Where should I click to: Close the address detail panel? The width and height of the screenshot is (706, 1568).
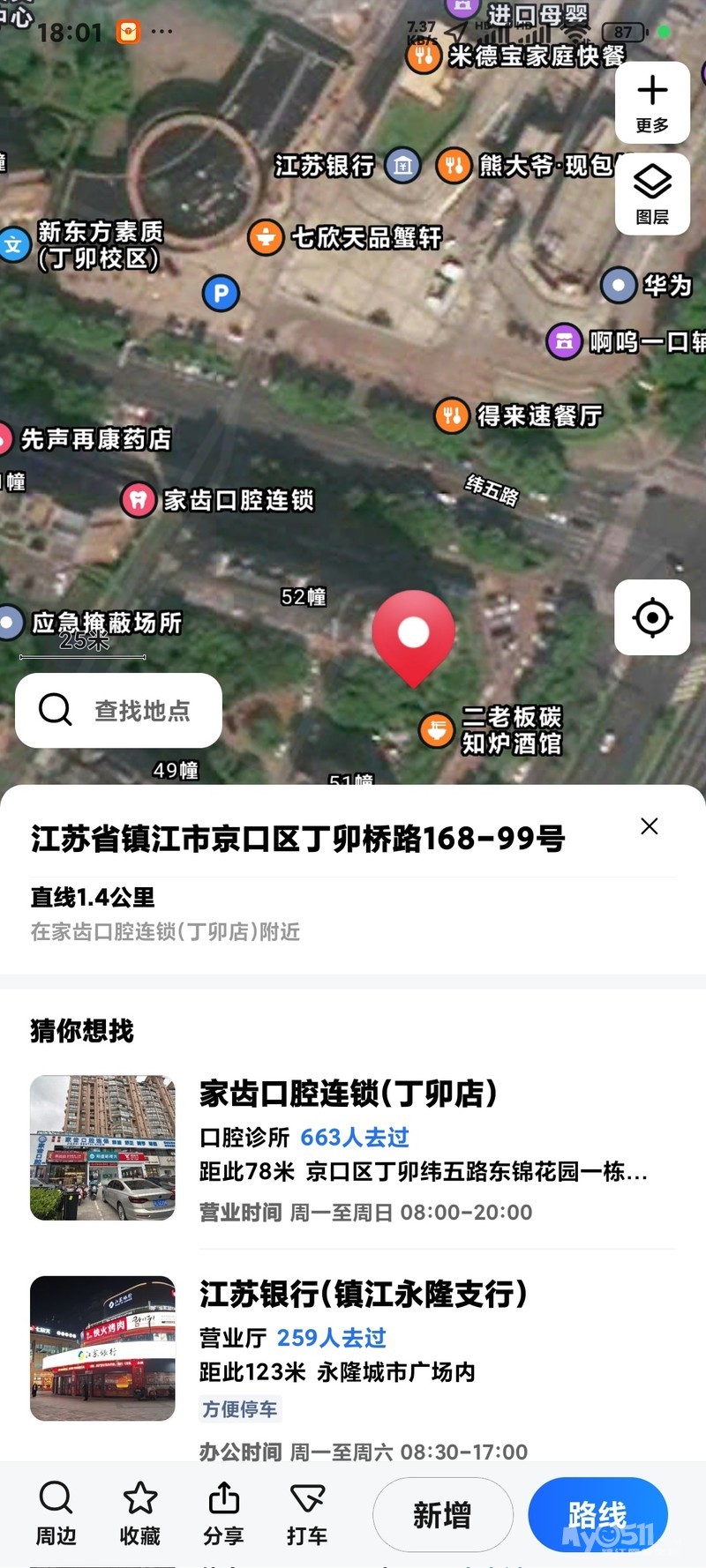click(650, 826)
